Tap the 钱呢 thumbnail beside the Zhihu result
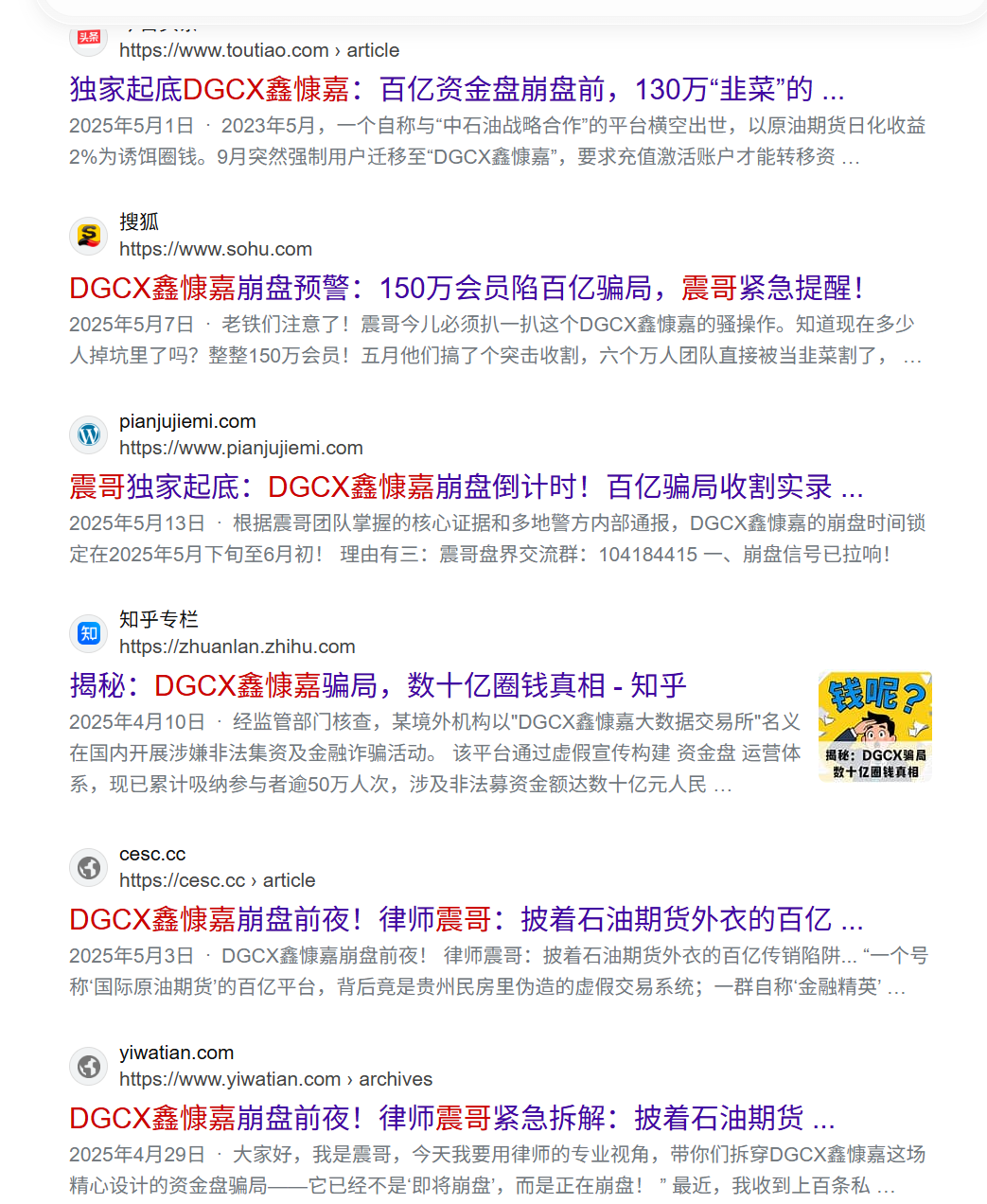This screenshot has height=1204, width=987. pyautogui.click(x=874, y=727)
